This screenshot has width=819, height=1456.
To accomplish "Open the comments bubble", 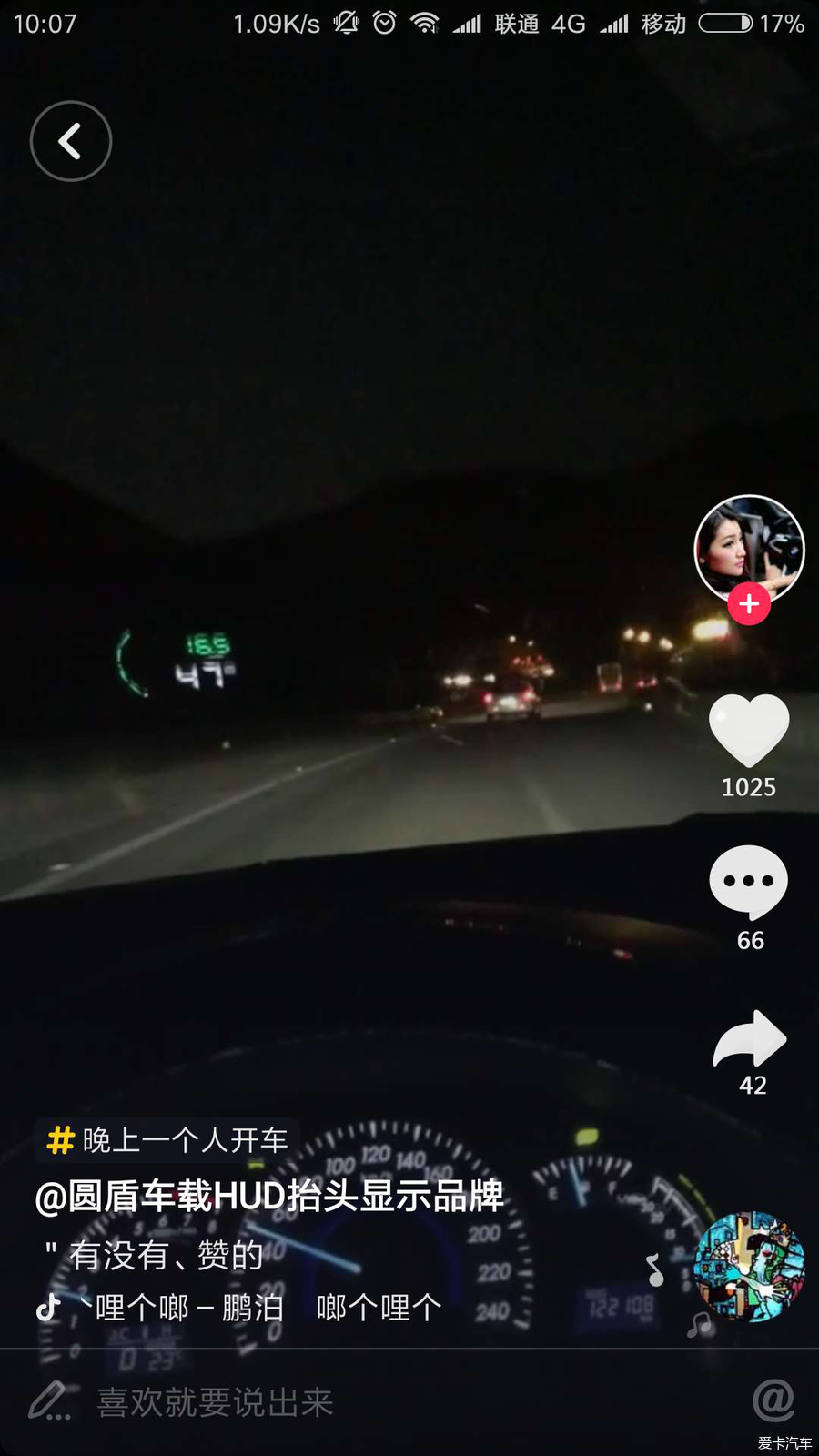I will [749, 882].
